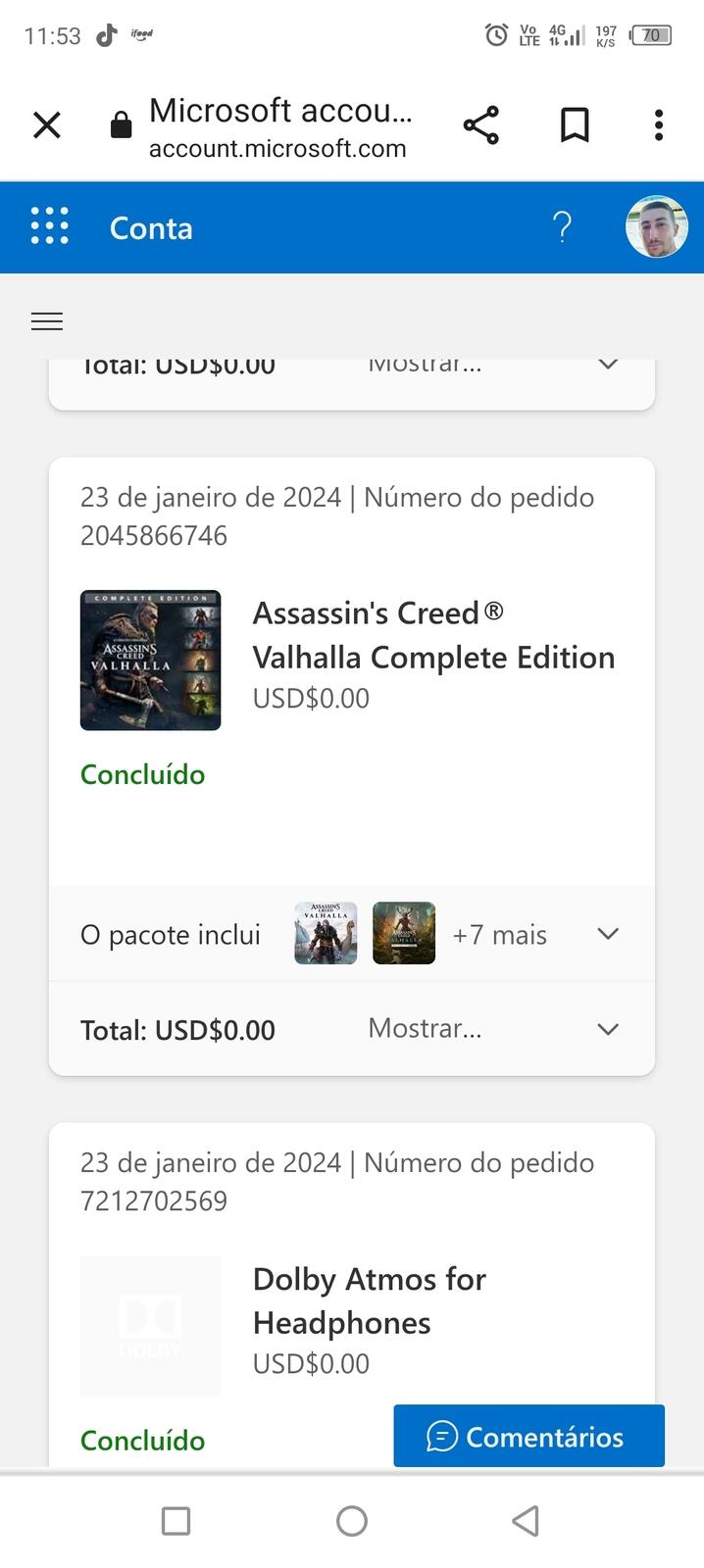Open the account profile picture
Image resolution: width=704 pixels, height=1568 pixels.
[656, 226]
